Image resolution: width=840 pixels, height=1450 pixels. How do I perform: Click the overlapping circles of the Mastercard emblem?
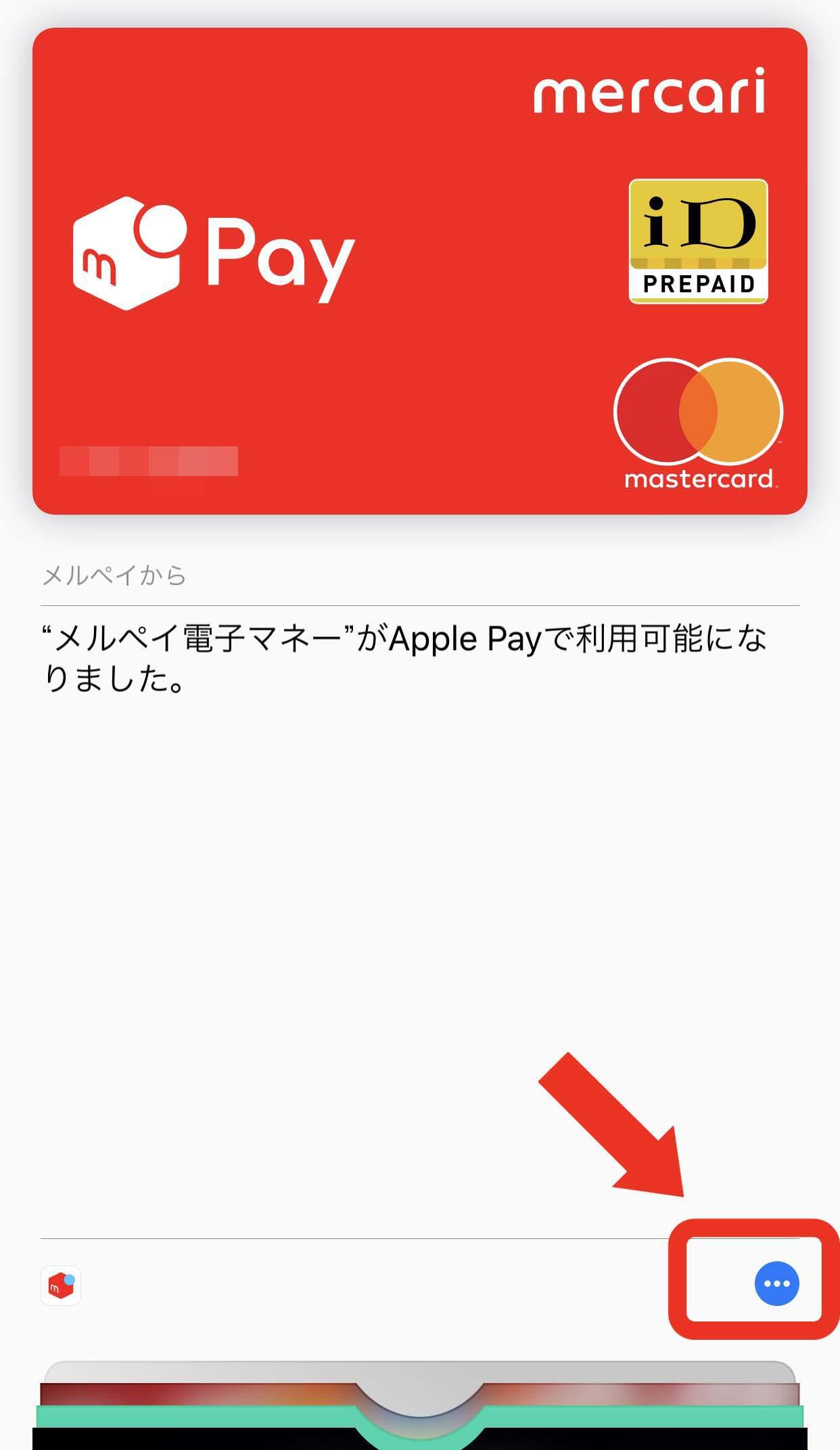[x=698, y=411]
